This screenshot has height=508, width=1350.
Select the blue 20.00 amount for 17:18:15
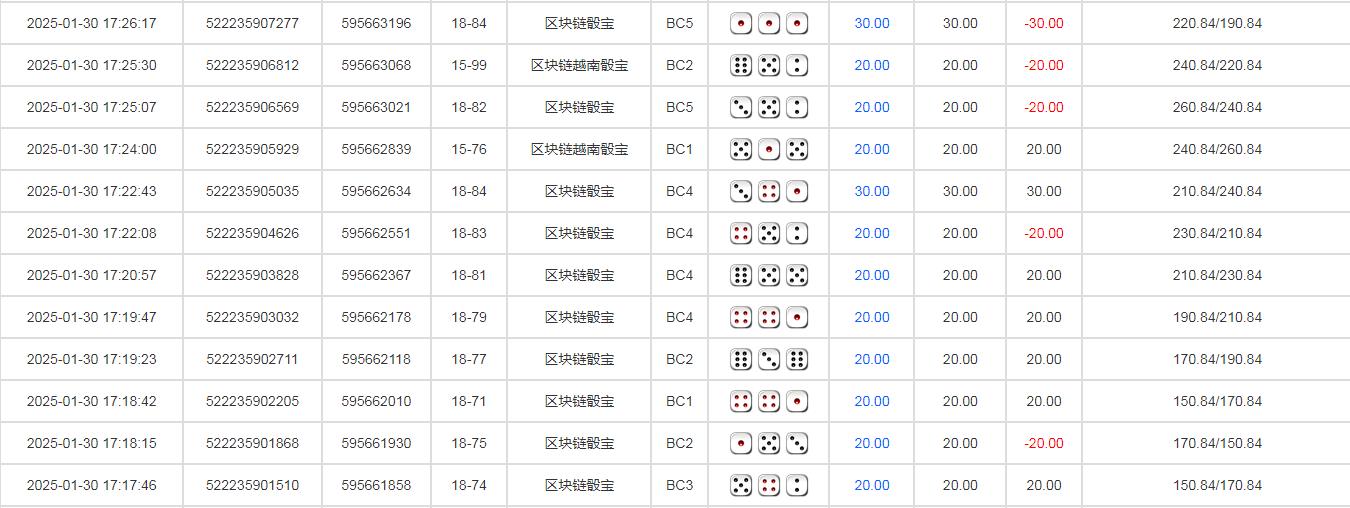click(871, 443)
